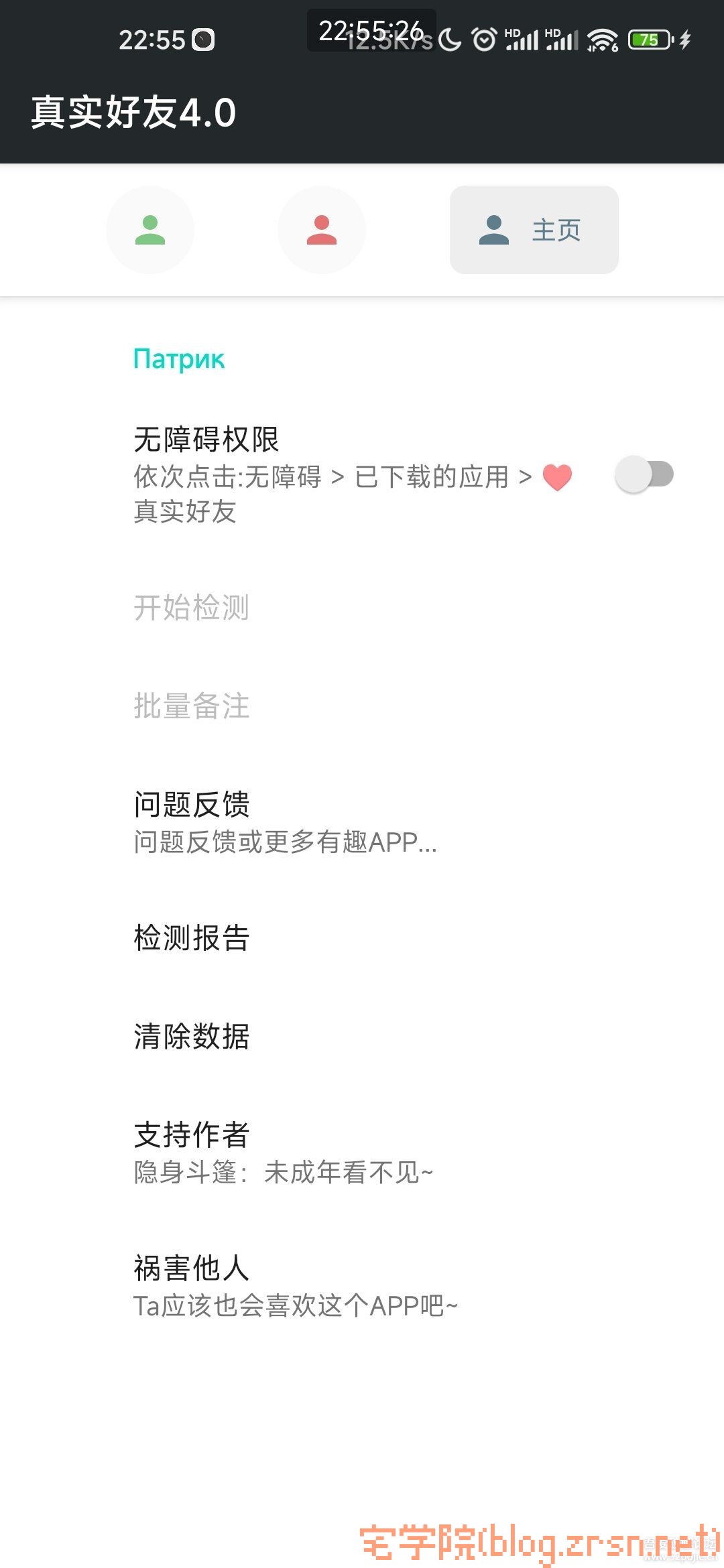The width and height of the screenshot is (724, 1568).
Task: Switch to the red person tab
Action: [x=322, y=230]
